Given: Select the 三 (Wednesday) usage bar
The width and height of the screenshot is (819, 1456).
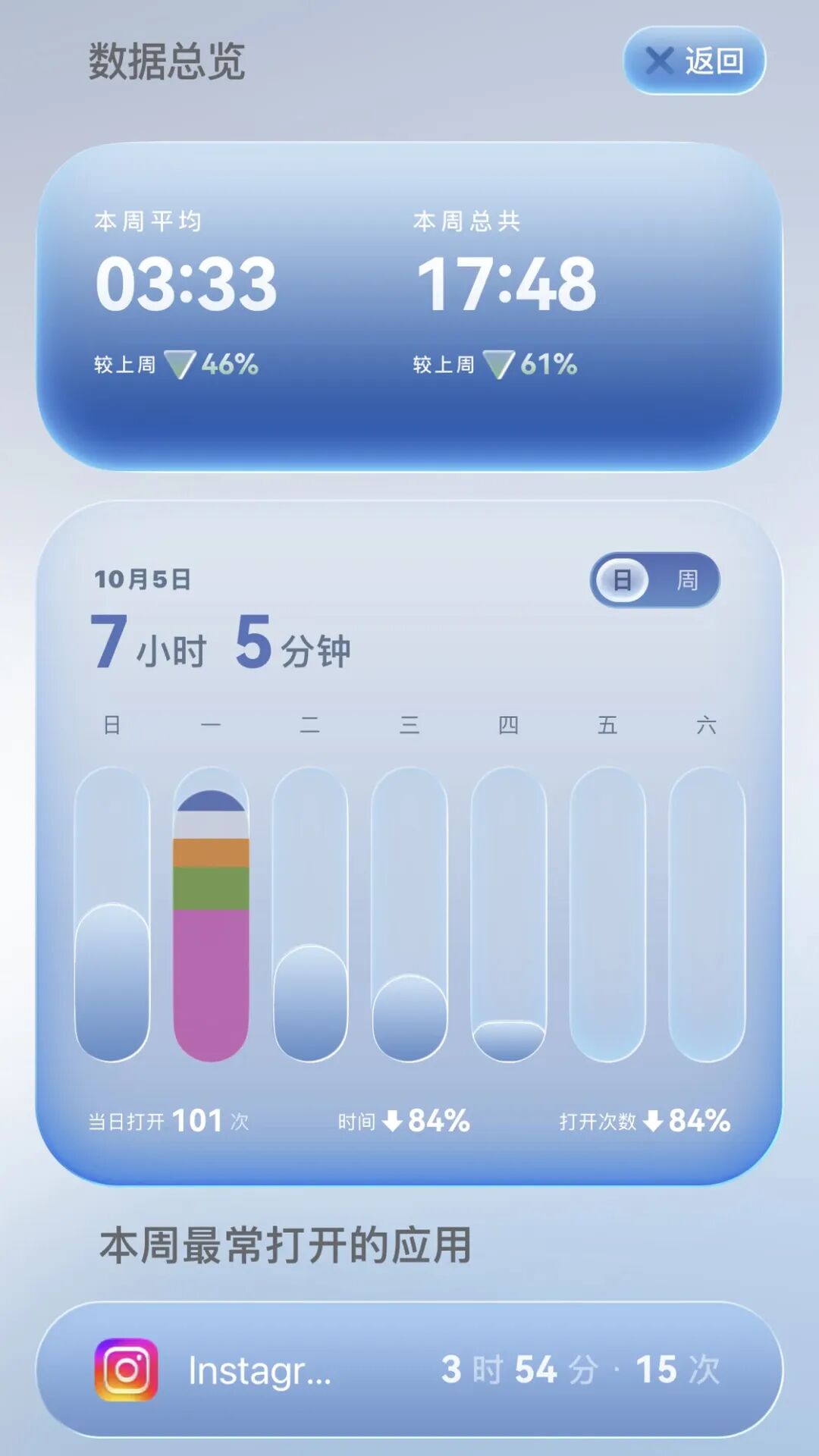Looking at the screenshot, I should (x=409, y=914).
